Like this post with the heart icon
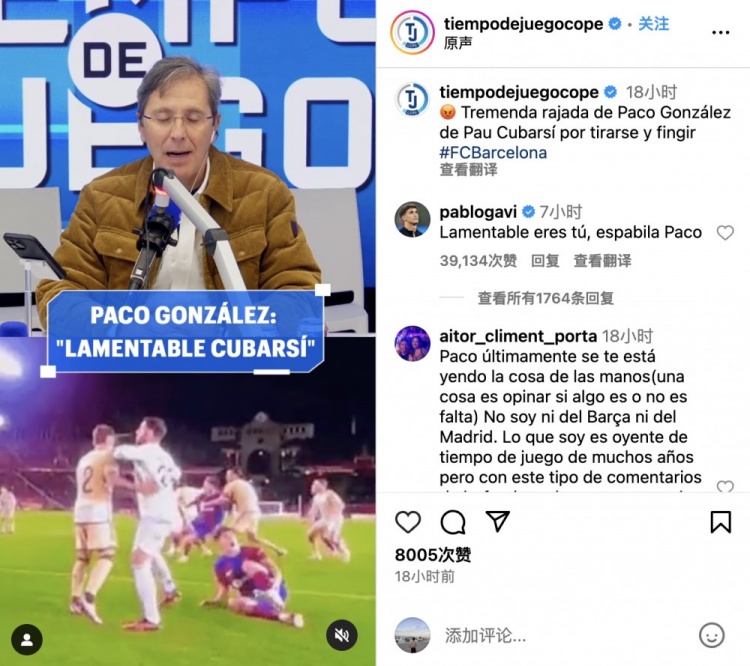 point(408,522)
